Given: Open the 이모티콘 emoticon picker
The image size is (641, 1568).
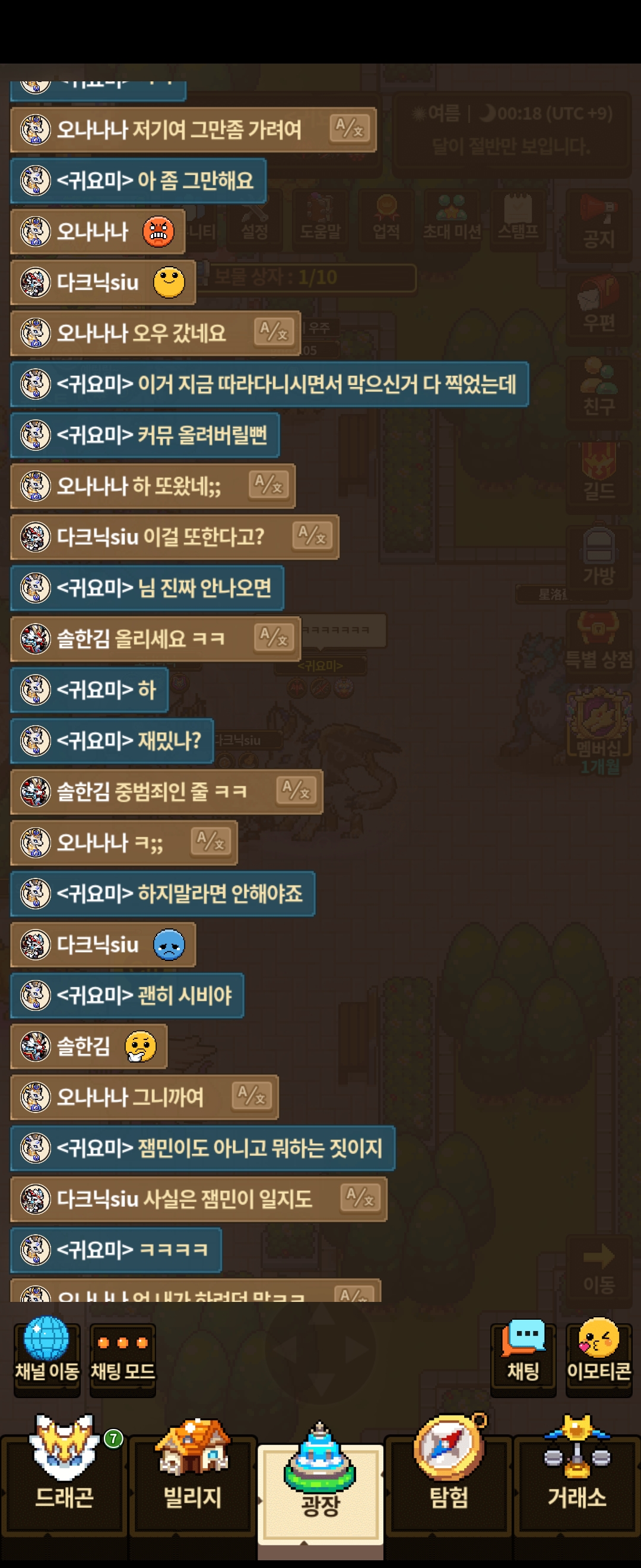Looking at the screenshot, I should [598, 1357].
